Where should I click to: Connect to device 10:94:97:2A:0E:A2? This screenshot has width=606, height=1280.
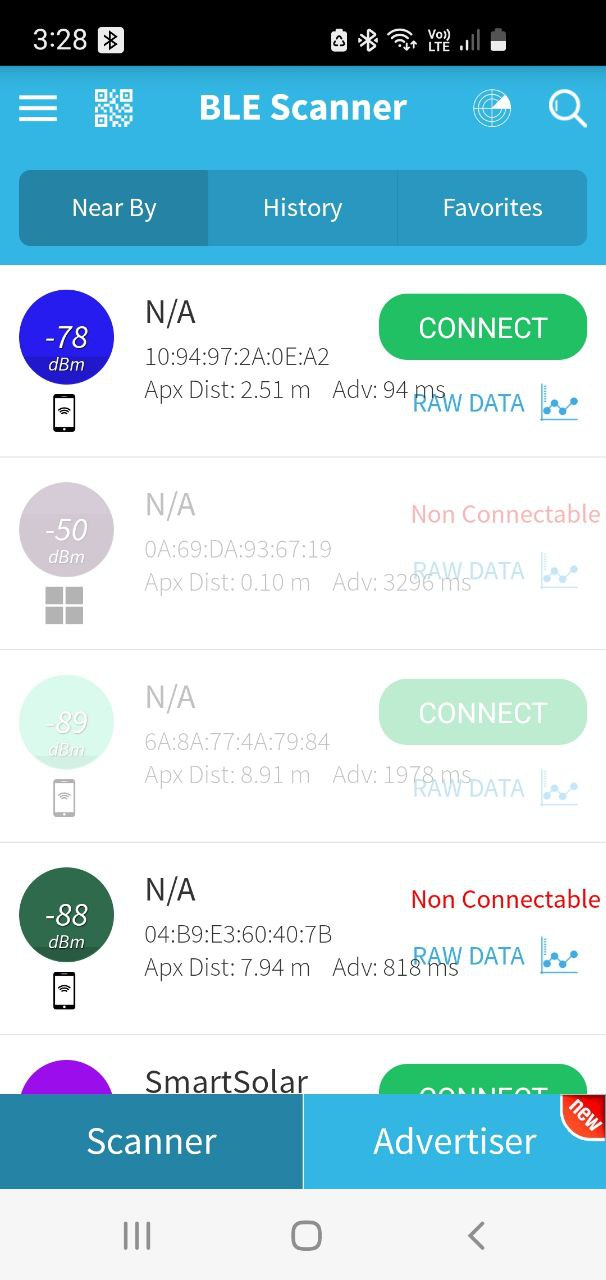point(482,327)
